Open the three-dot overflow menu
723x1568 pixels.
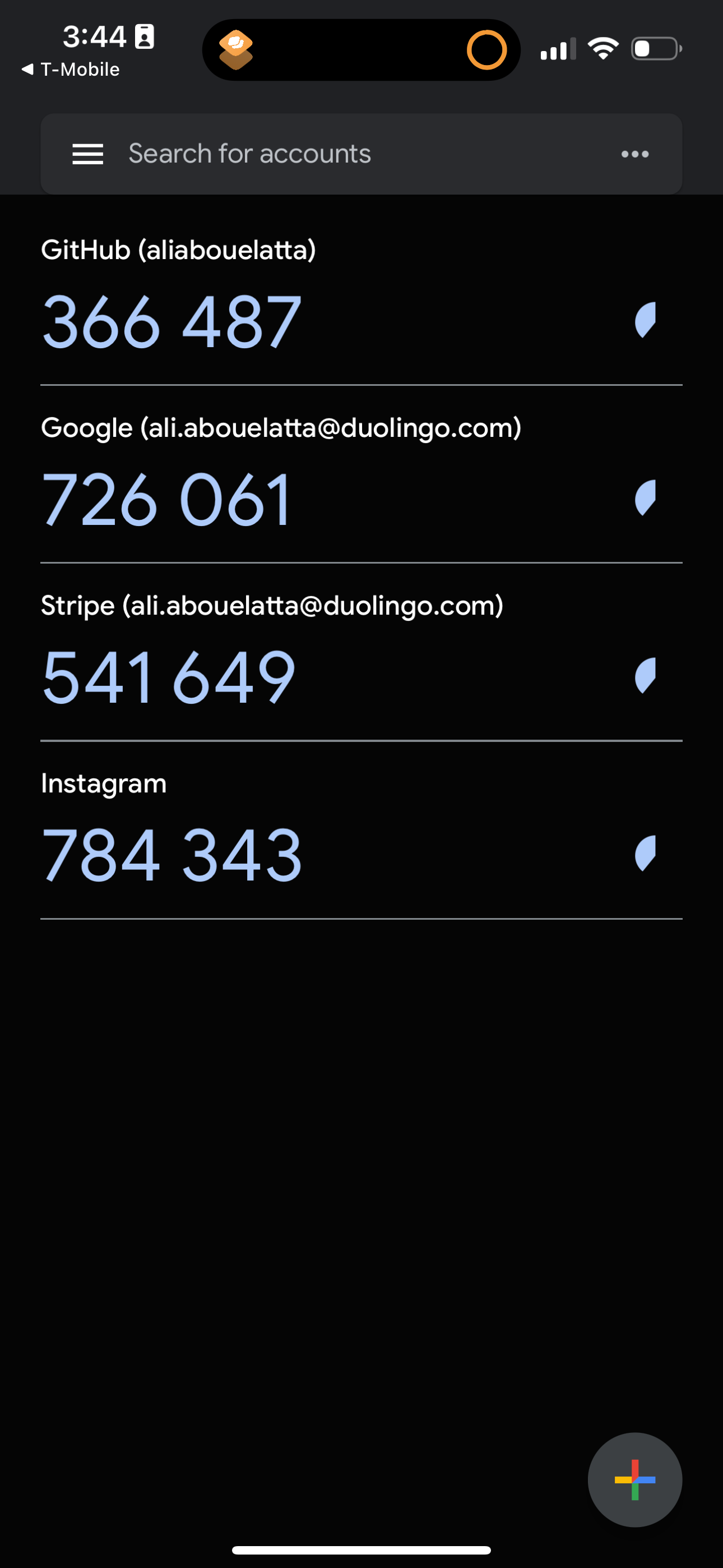635,154
